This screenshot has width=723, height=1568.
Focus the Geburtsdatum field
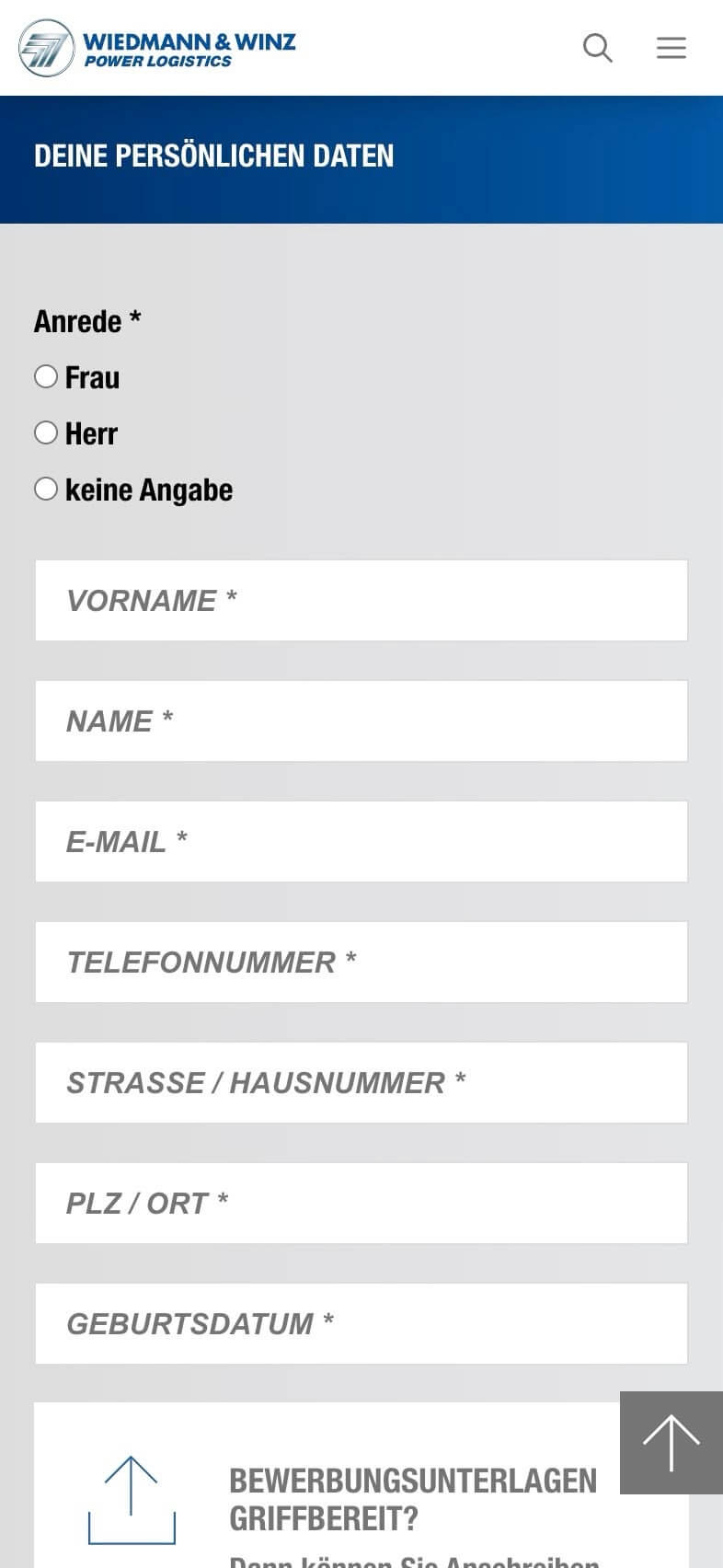[x=361, y=1324]
